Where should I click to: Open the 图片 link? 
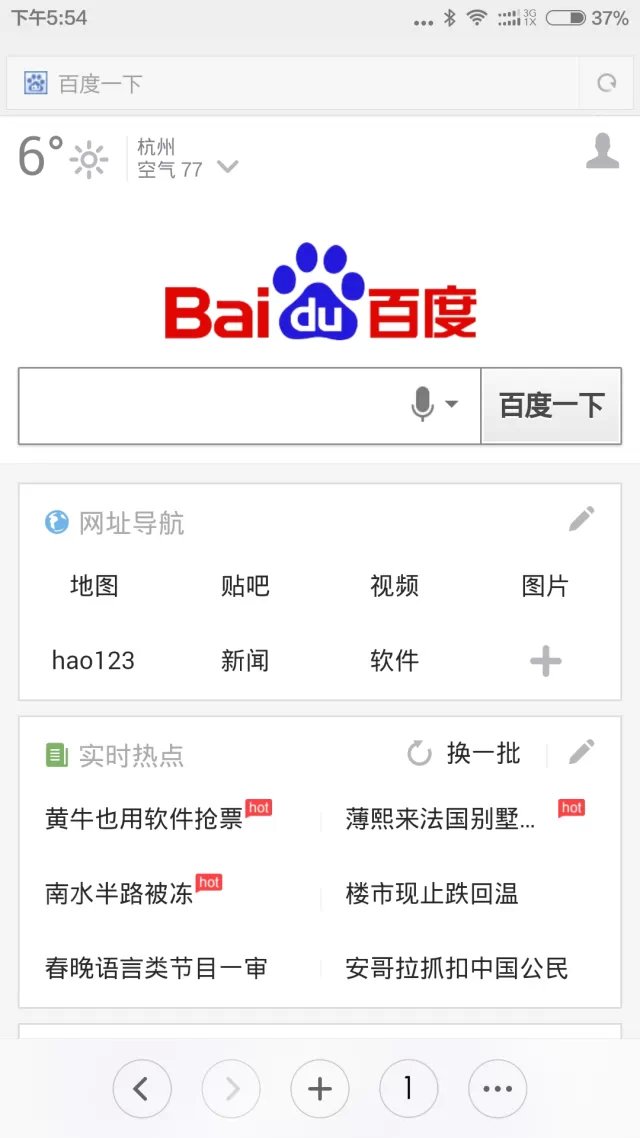[545, 586]
